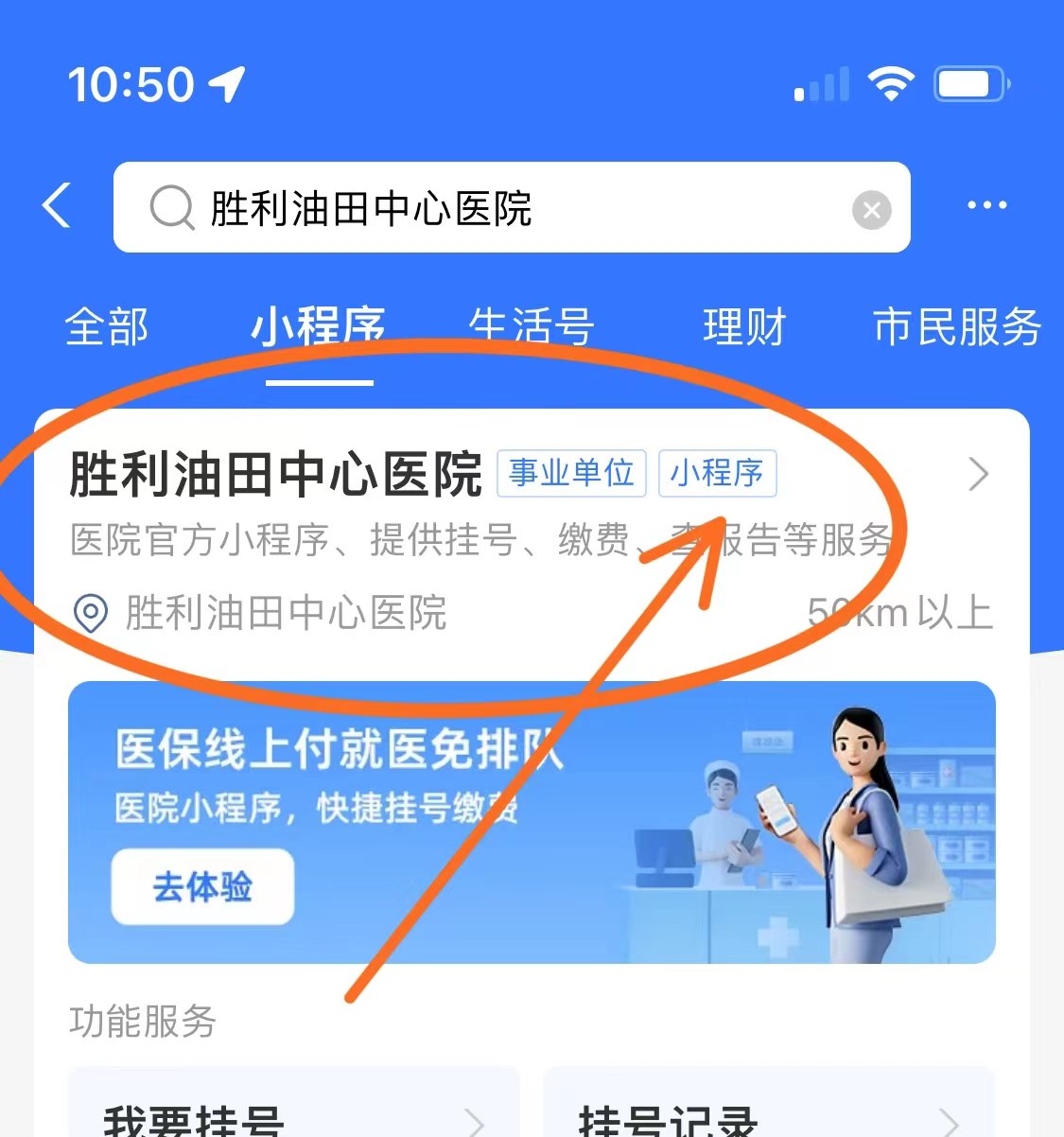
Task: Switch to the 市民服务 tab
Action: (x=956, y=327)
